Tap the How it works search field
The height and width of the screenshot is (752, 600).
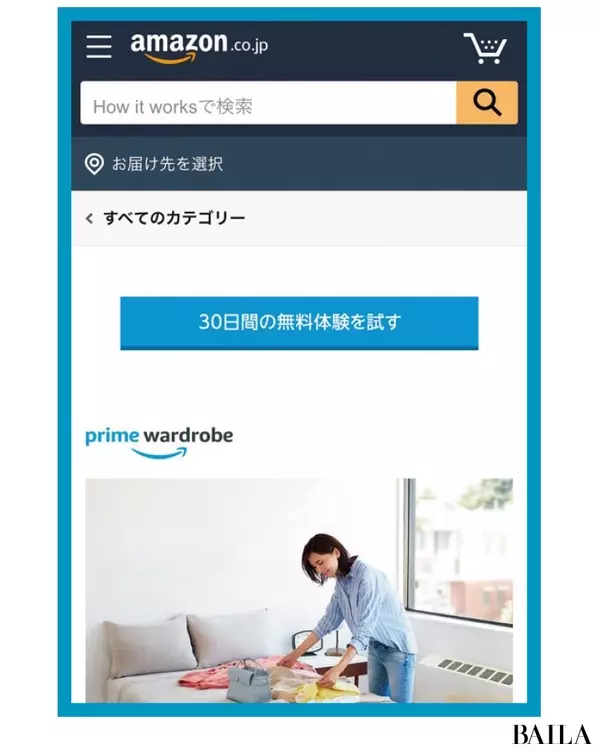tap(267, 105)
